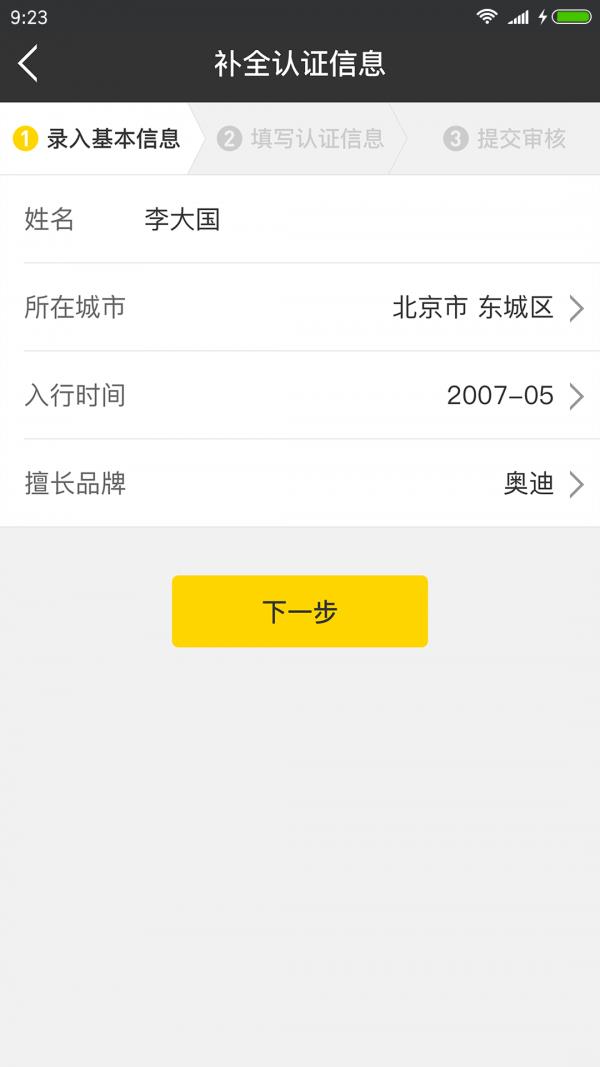This screenshot has height=1067, width=600.
Task: Go back using the top-left arrow
Action: 28,64
